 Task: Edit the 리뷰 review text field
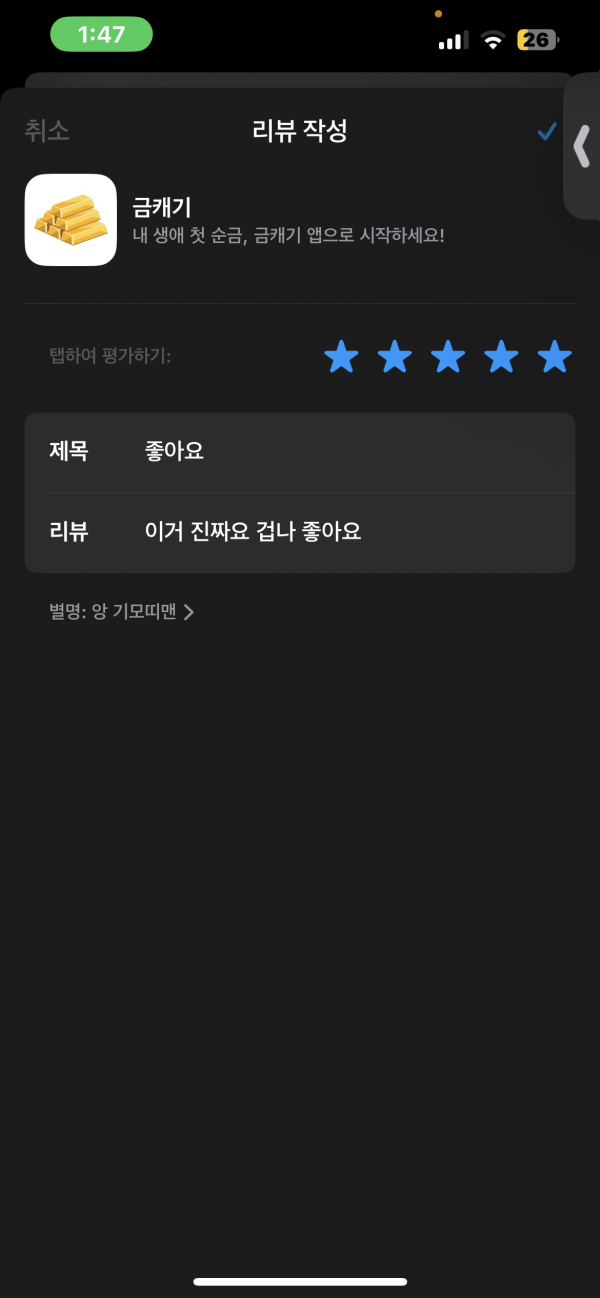tap(300, 532)
